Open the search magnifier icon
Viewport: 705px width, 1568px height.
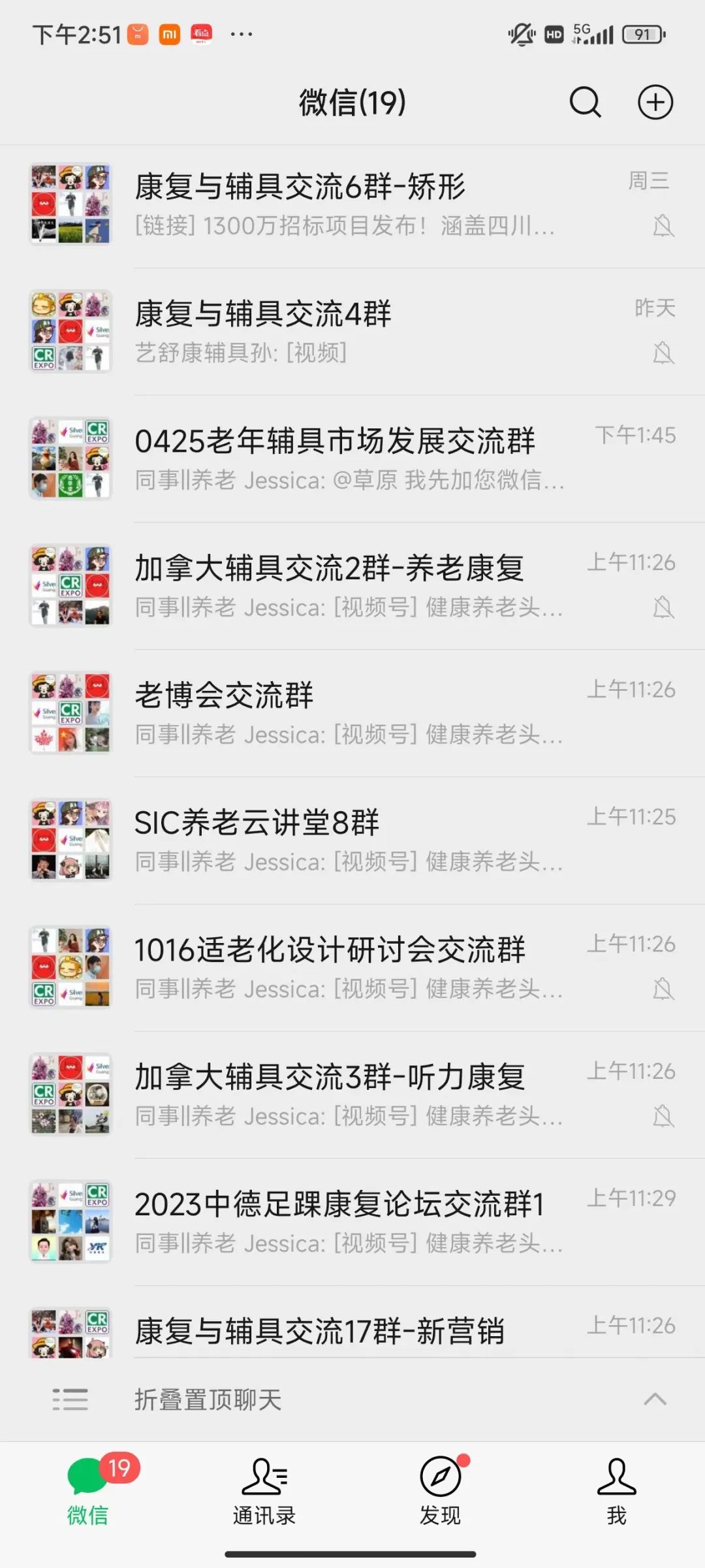pyautogui.click(x=585, y=103)
